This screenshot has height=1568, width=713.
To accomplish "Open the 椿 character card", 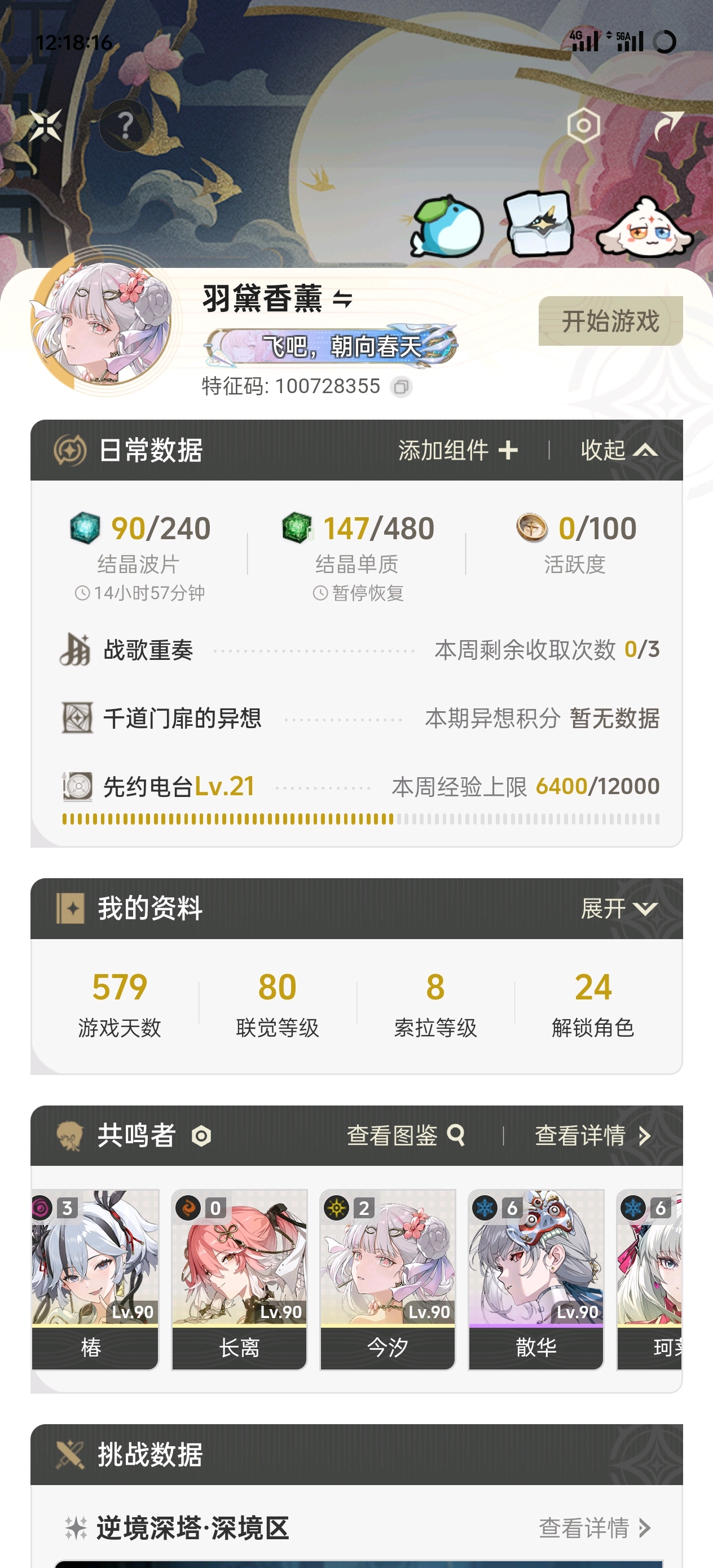I will coord(95,1279).
